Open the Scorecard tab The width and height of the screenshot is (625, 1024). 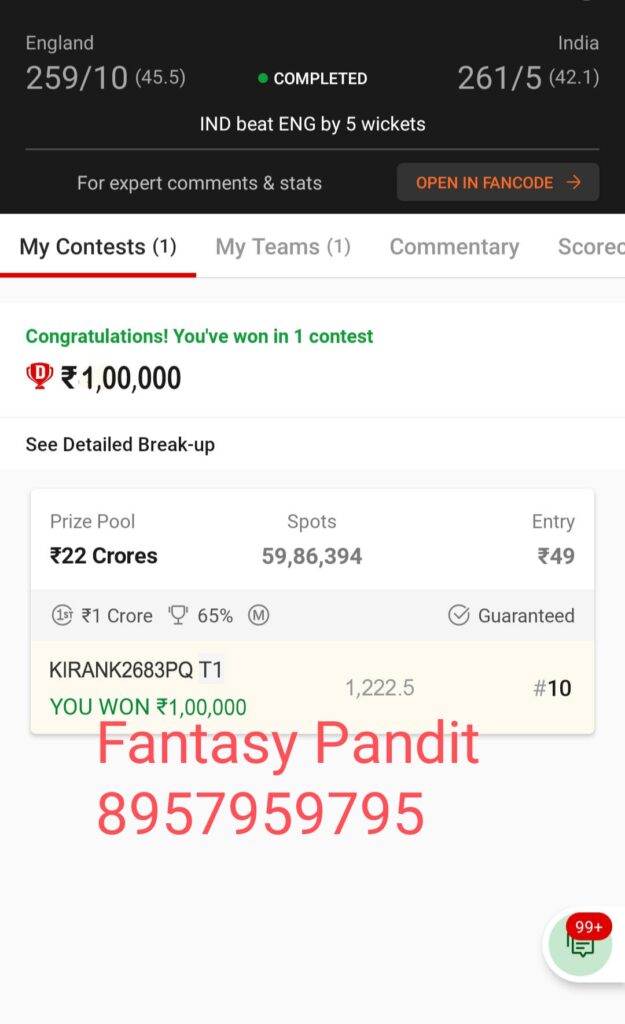coord(591,247)
